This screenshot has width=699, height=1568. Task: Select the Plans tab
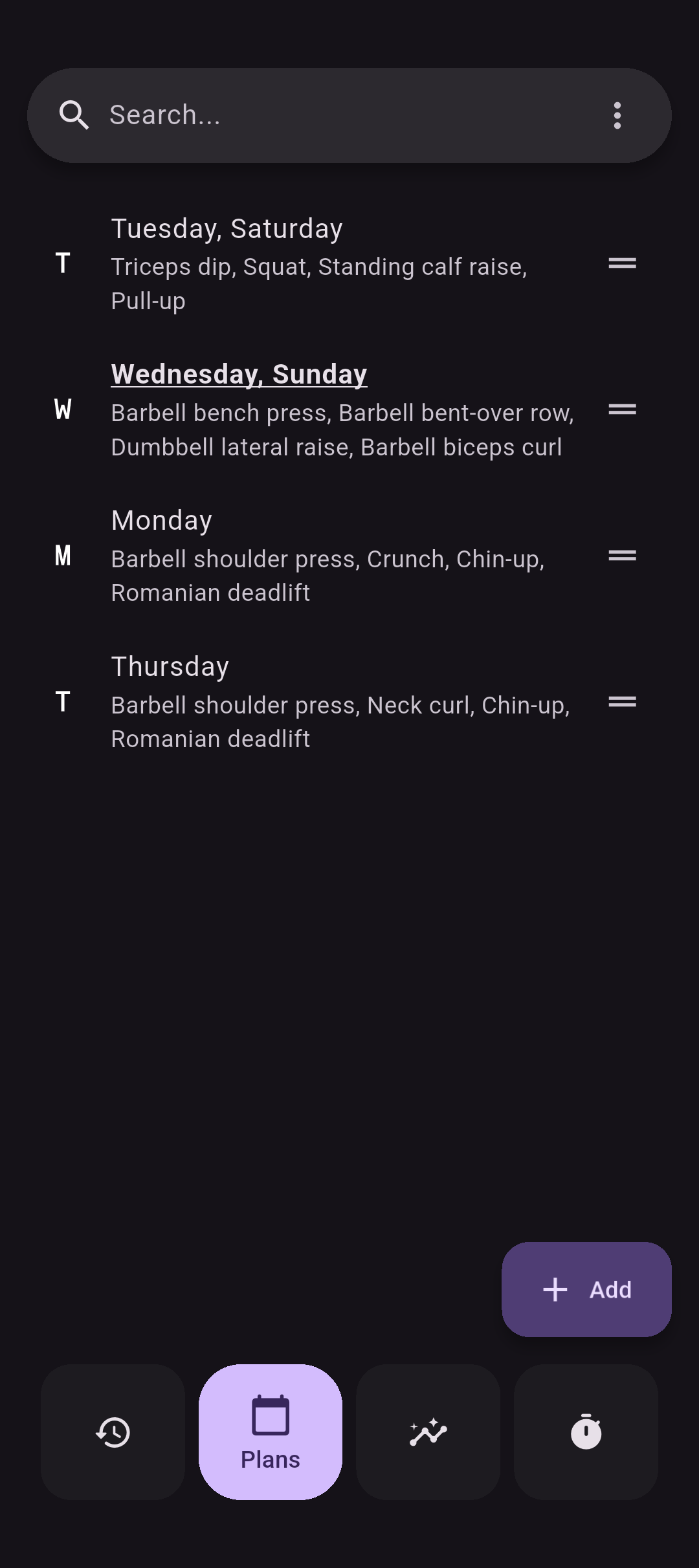[x=271, y=1432]
